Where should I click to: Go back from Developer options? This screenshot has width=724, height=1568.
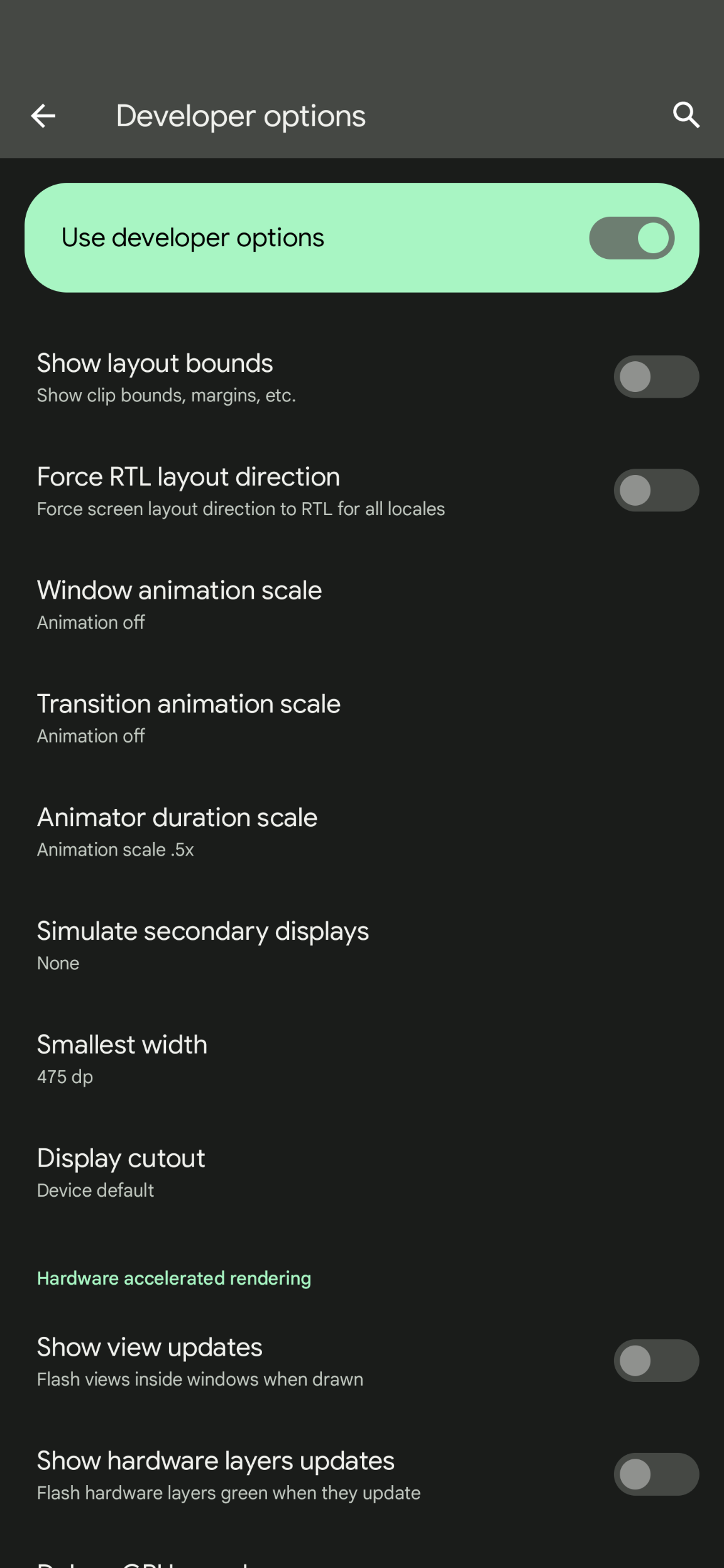[43, 116]
